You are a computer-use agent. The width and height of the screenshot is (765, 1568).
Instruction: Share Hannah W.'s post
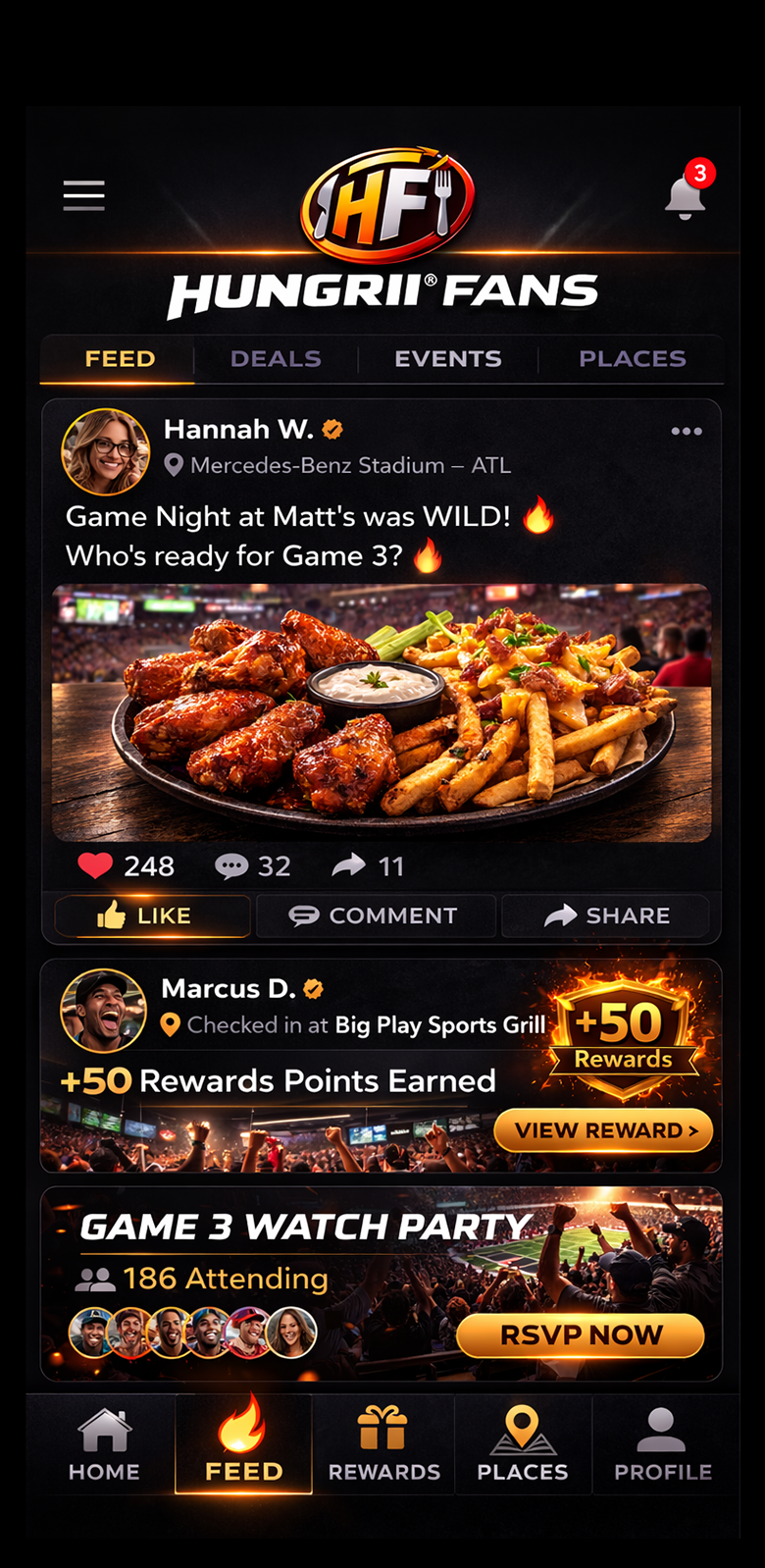[606, 915]
